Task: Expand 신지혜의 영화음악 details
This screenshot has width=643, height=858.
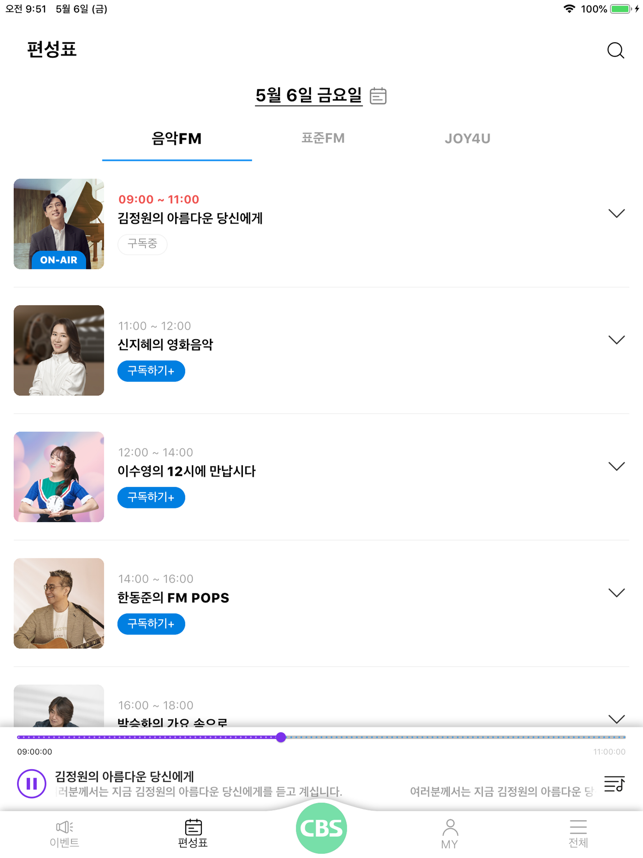Action: [x=616, y=340]
